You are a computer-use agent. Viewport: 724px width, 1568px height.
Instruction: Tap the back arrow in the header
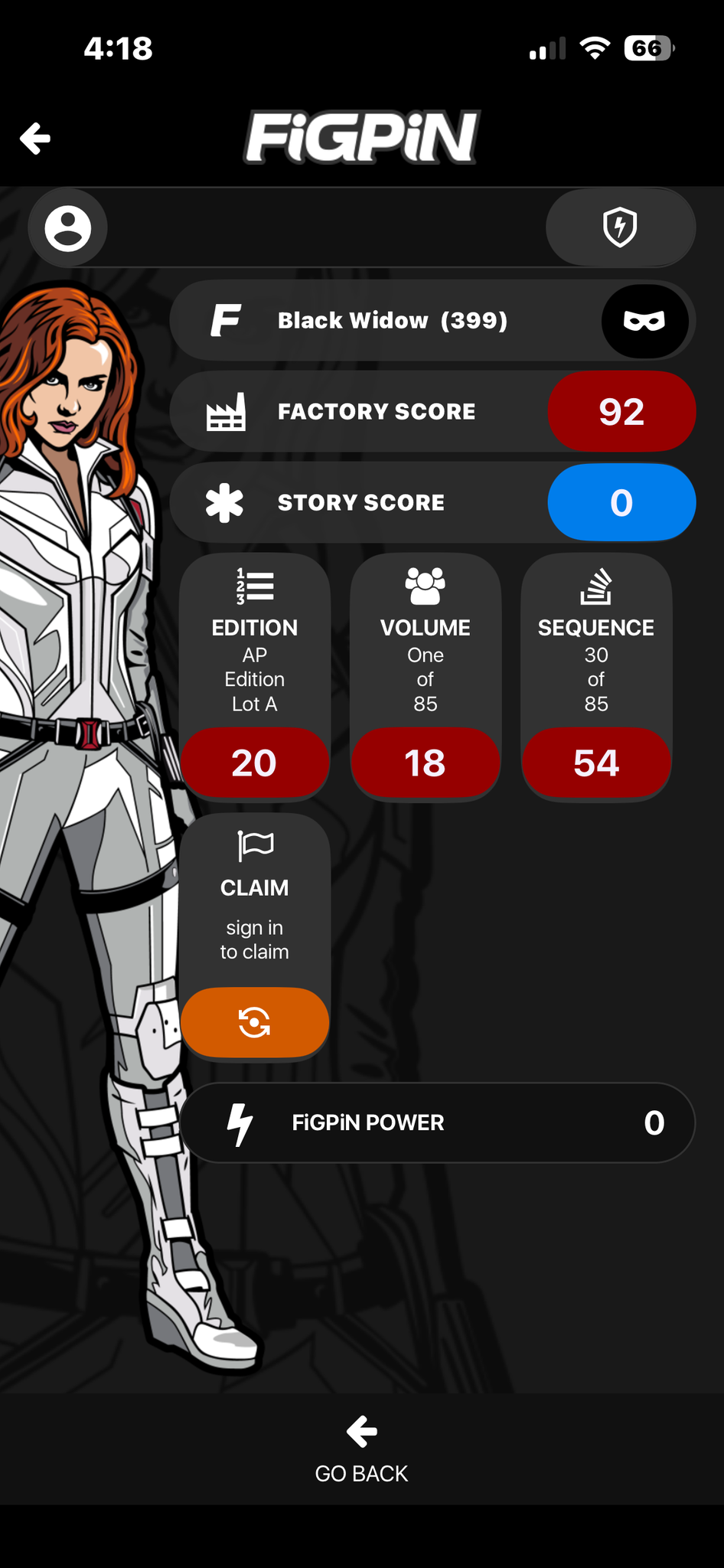click(x=35, y=139)
